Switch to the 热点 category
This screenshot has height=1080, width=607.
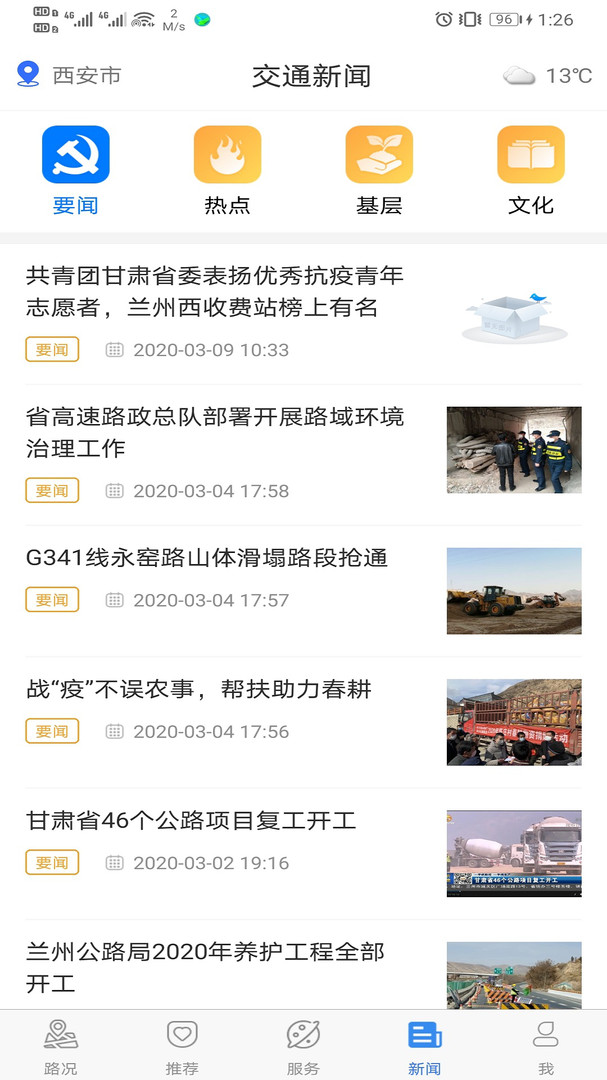click(227, 170)
